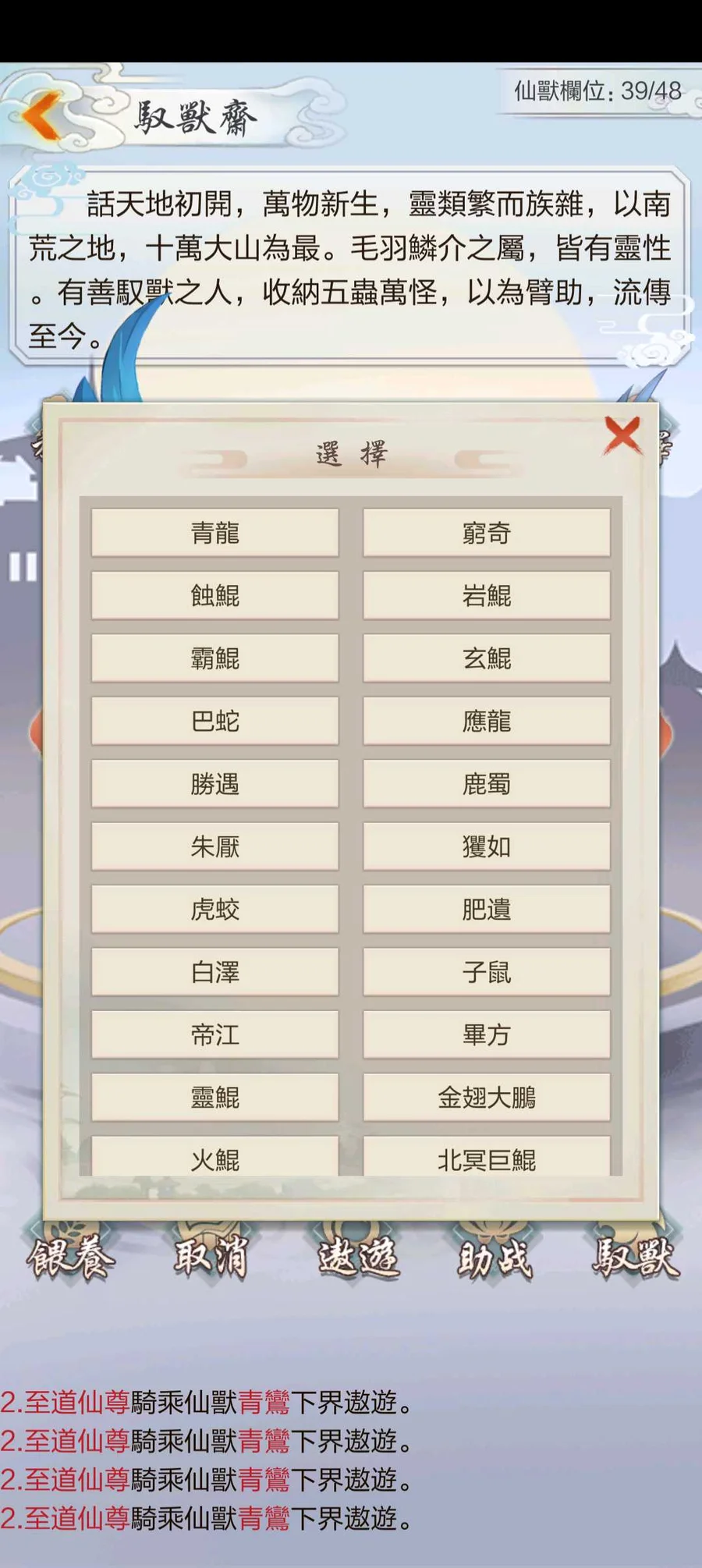Select 白澤 in the dialog
Viewport: 702px width, 1568px height.
pyautogui.click(x=215, y=972)
